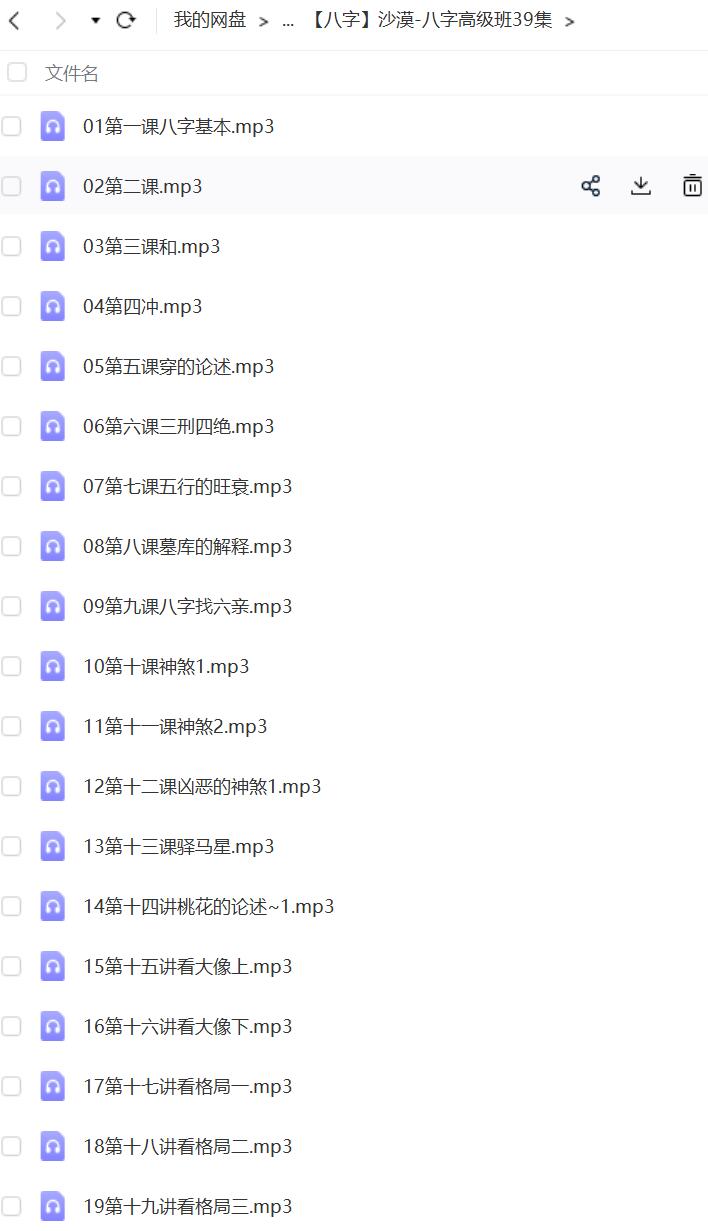The height and width of the screenshot is (1231, 708).
Task: Share the file 02第二课.mp3
Action: 591,186
